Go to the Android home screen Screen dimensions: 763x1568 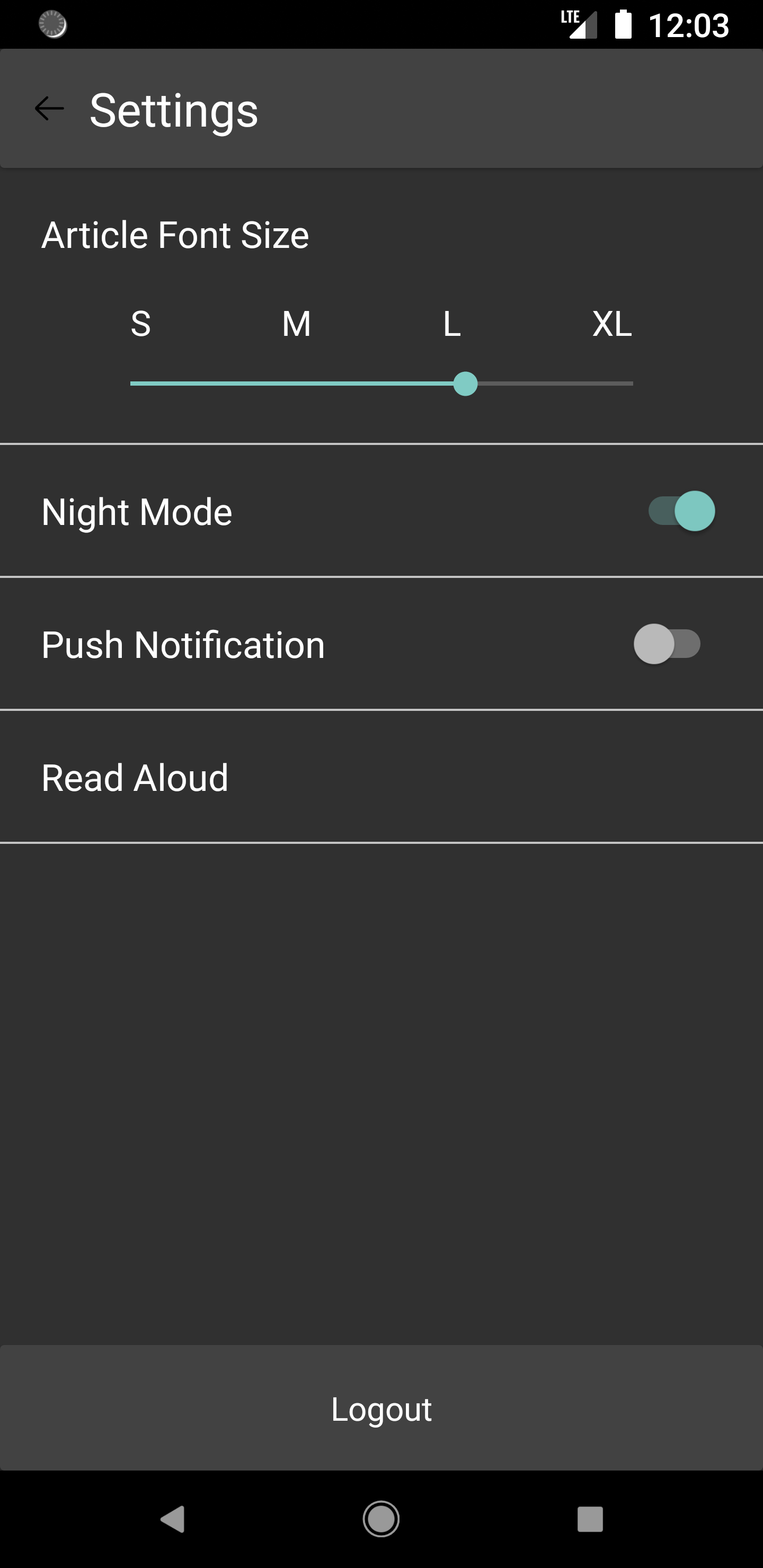pyautogui.click(x=381, y=1519)
